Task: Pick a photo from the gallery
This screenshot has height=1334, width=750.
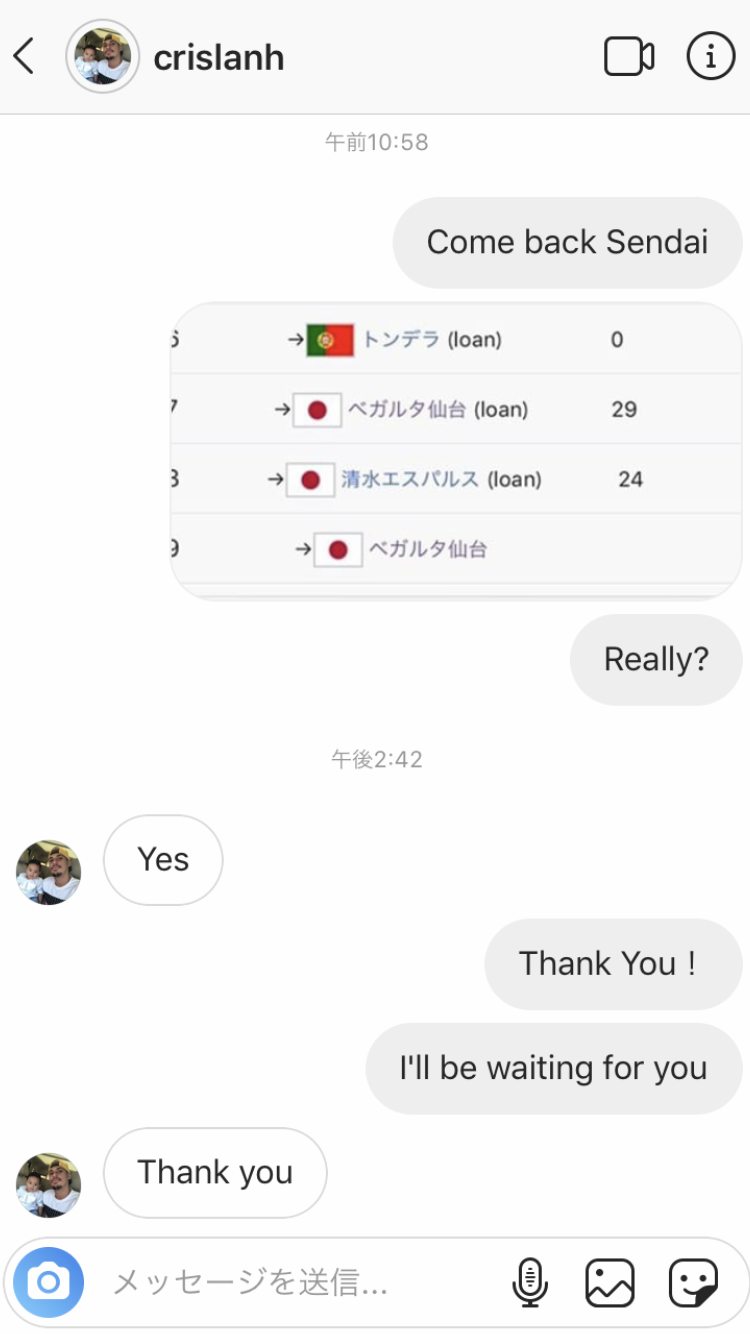Action: pyautogui.click(x=610, y=1282)
